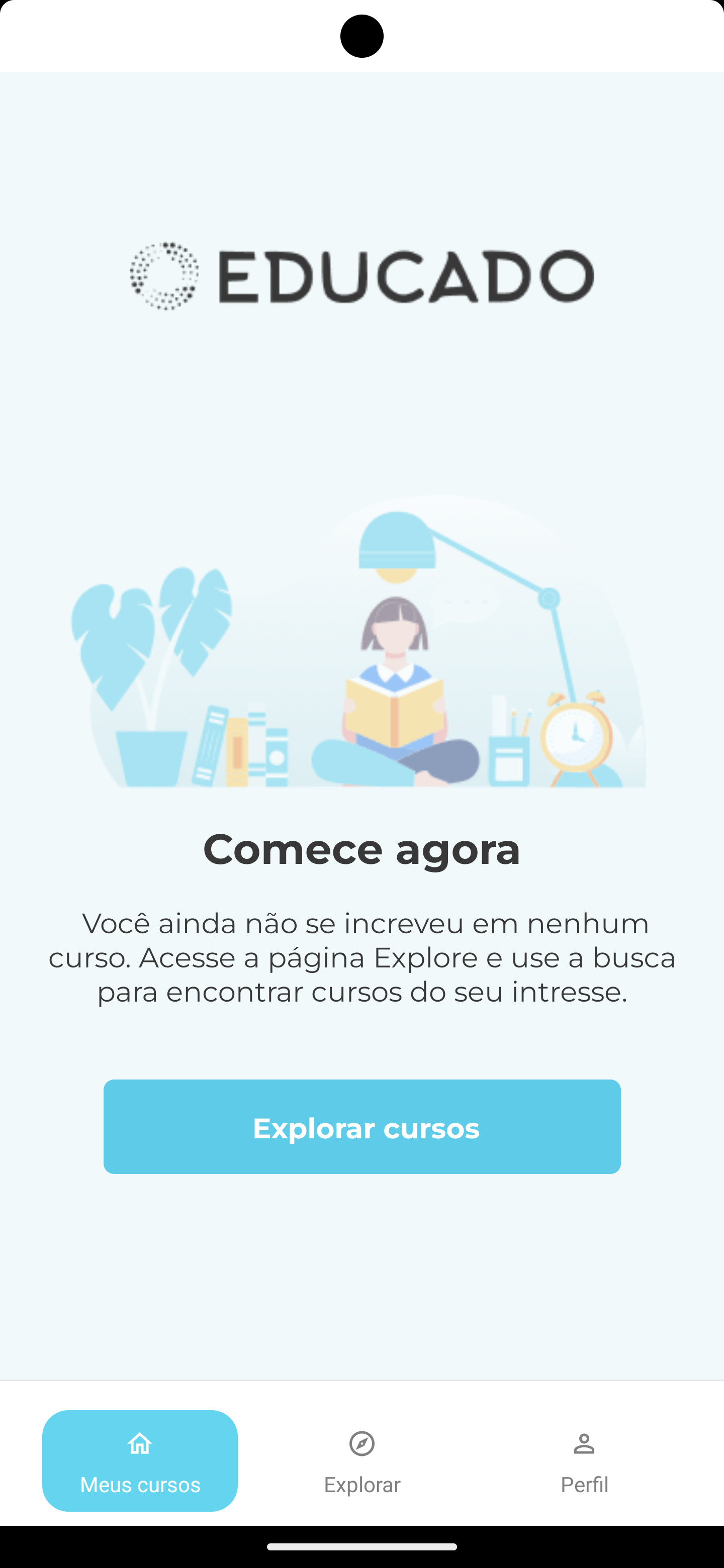
Task: Select the Meus cursos tab
Action: 139,1460
